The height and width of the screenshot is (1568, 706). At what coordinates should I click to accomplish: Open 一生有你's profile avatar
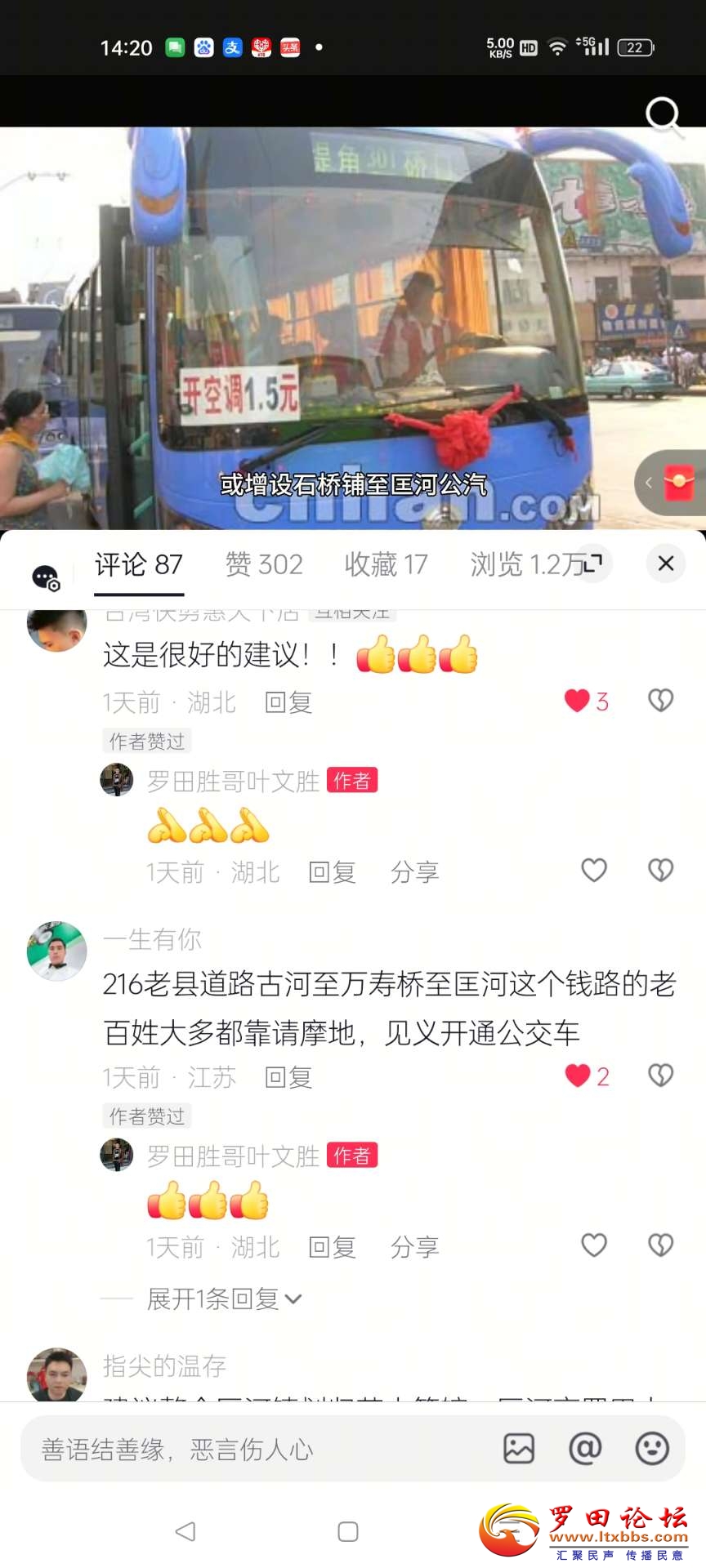coord(57,951)
